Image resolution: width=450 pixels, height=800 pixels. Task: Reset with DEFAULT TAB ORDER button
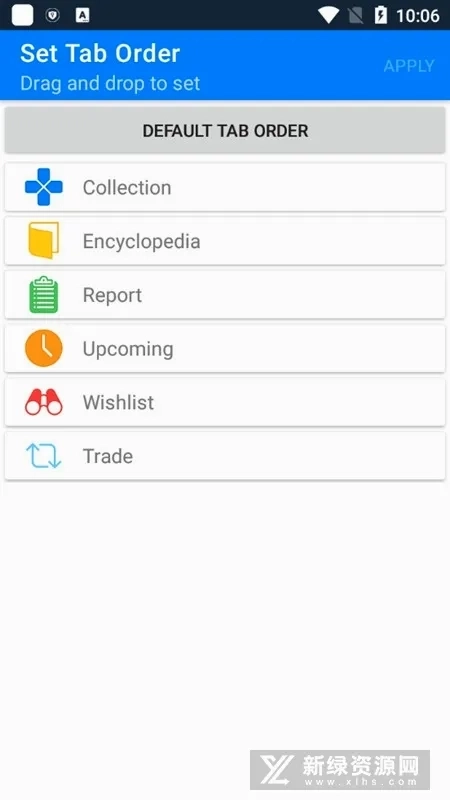225,131
